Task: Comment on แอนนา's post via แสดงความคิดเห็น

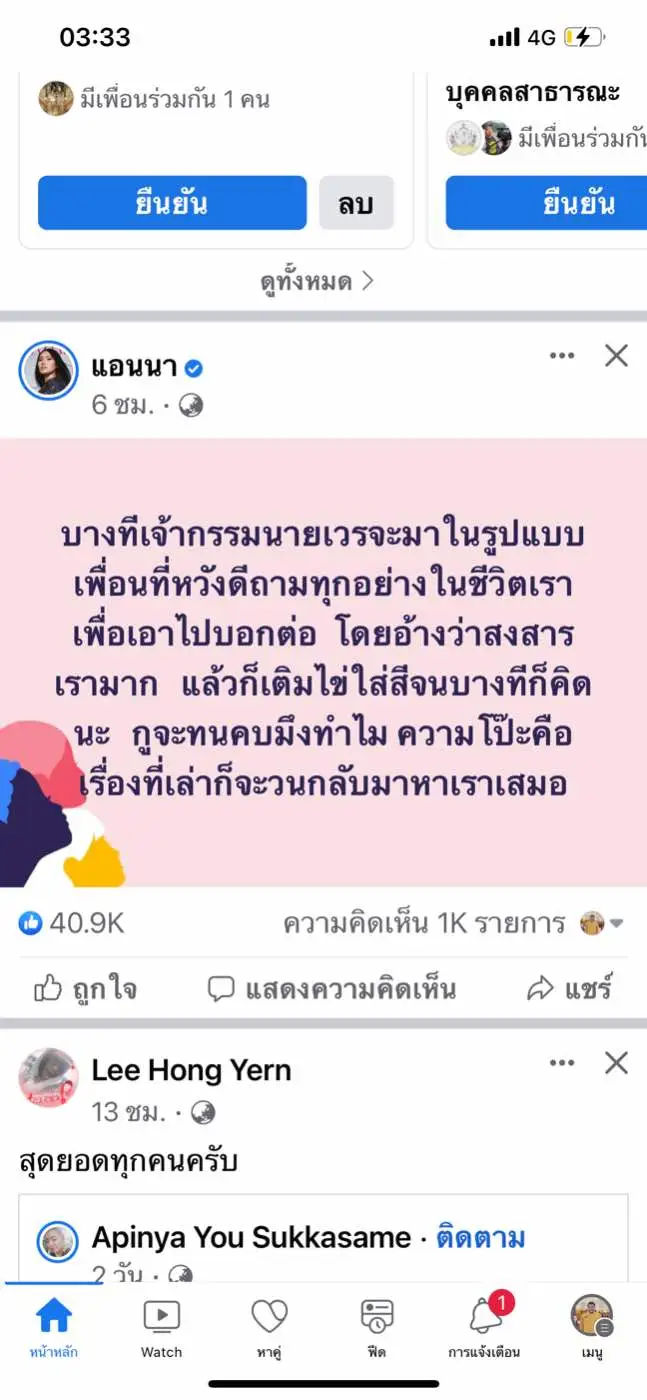Action: (331, 989)
